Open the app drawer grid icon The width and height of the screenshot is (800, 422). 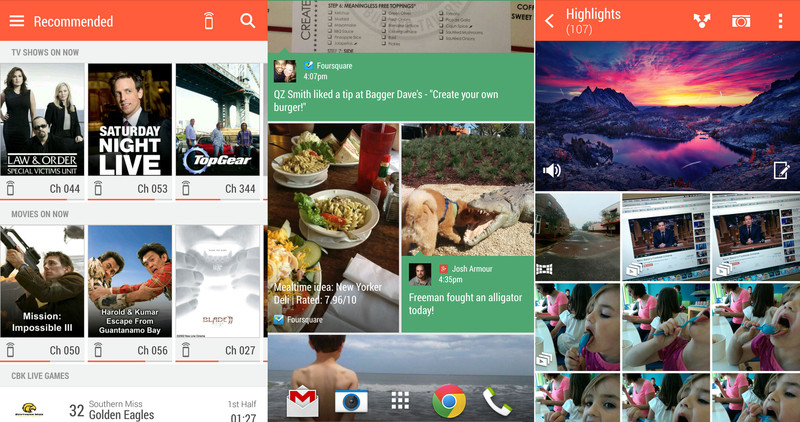coord(400,401)
